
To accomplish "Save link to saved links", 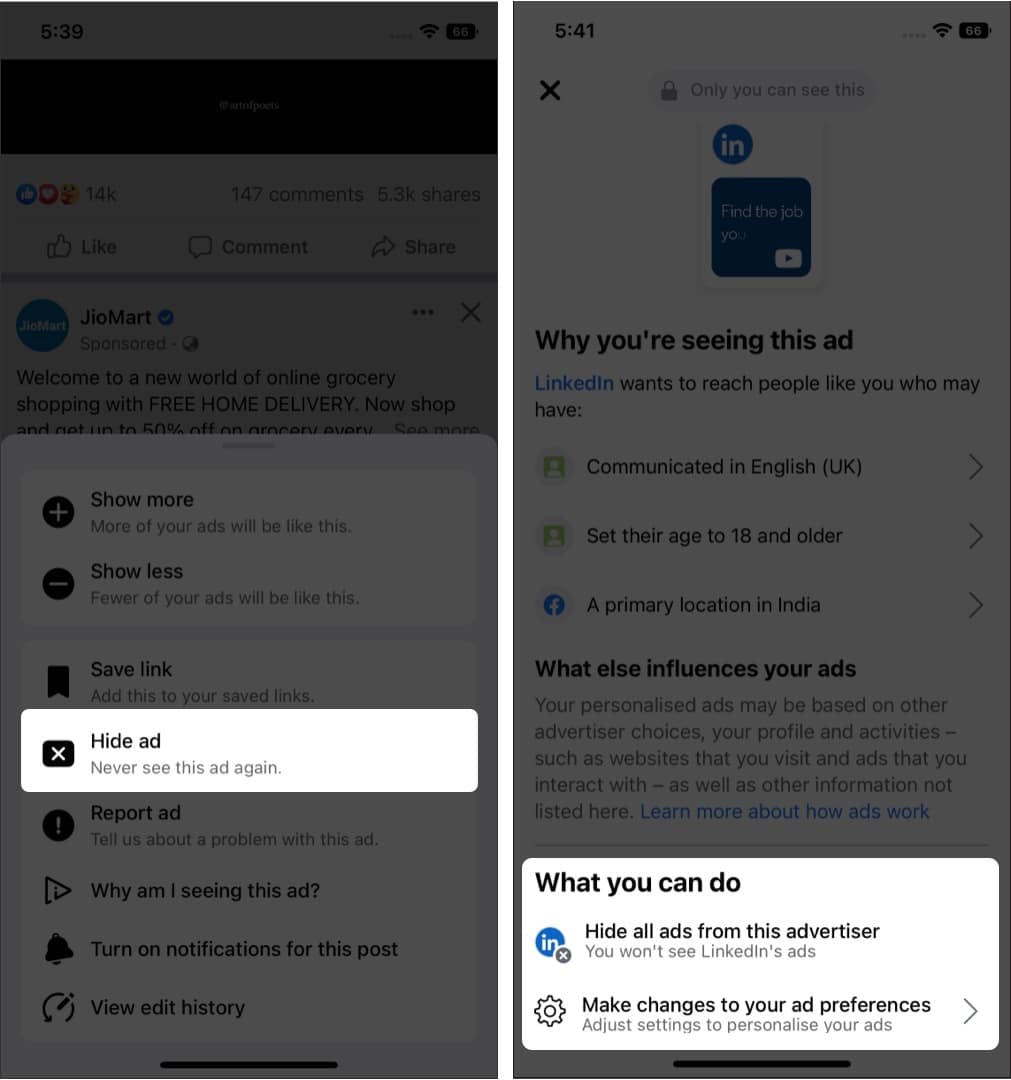I will click(248, 681).
